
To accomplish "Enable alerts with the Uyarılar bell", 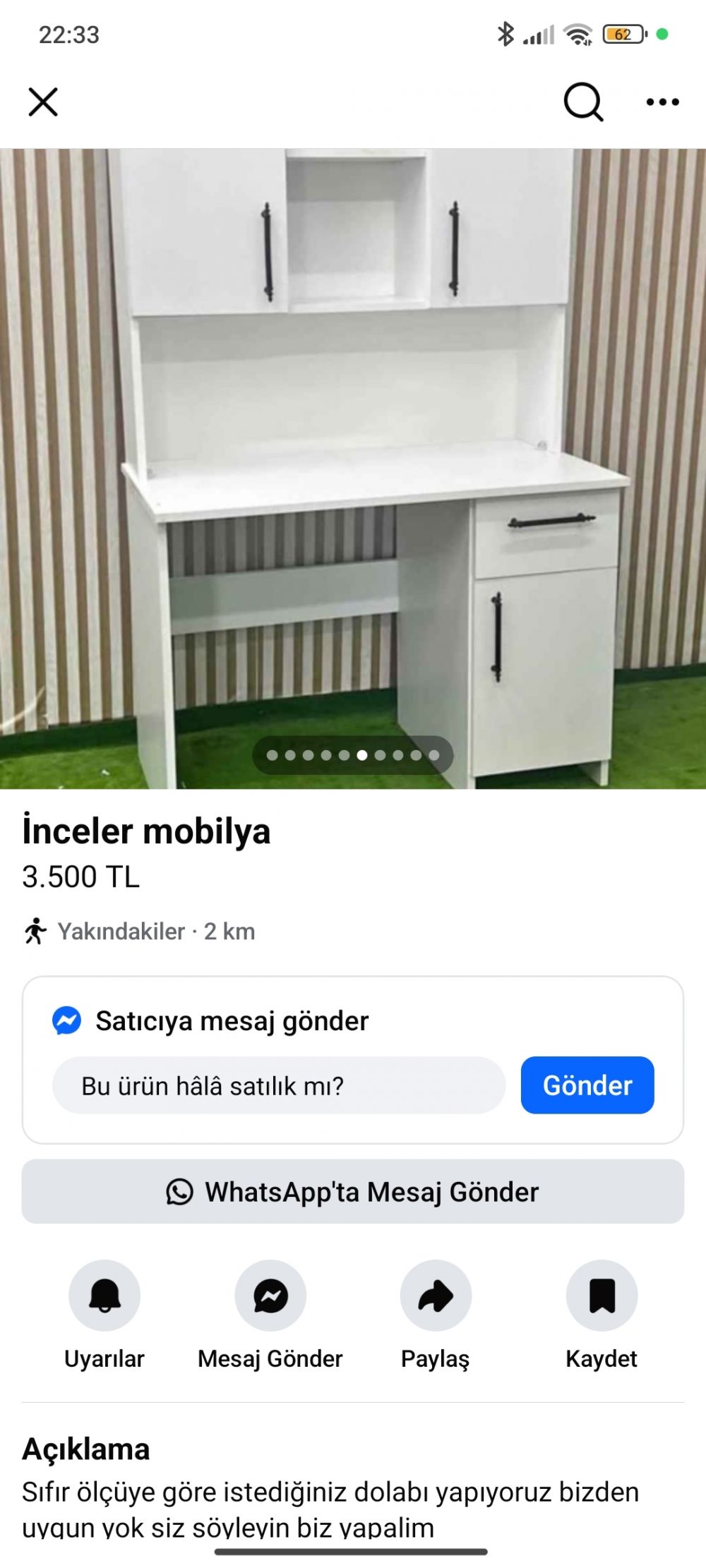I will pos(104,1296).
